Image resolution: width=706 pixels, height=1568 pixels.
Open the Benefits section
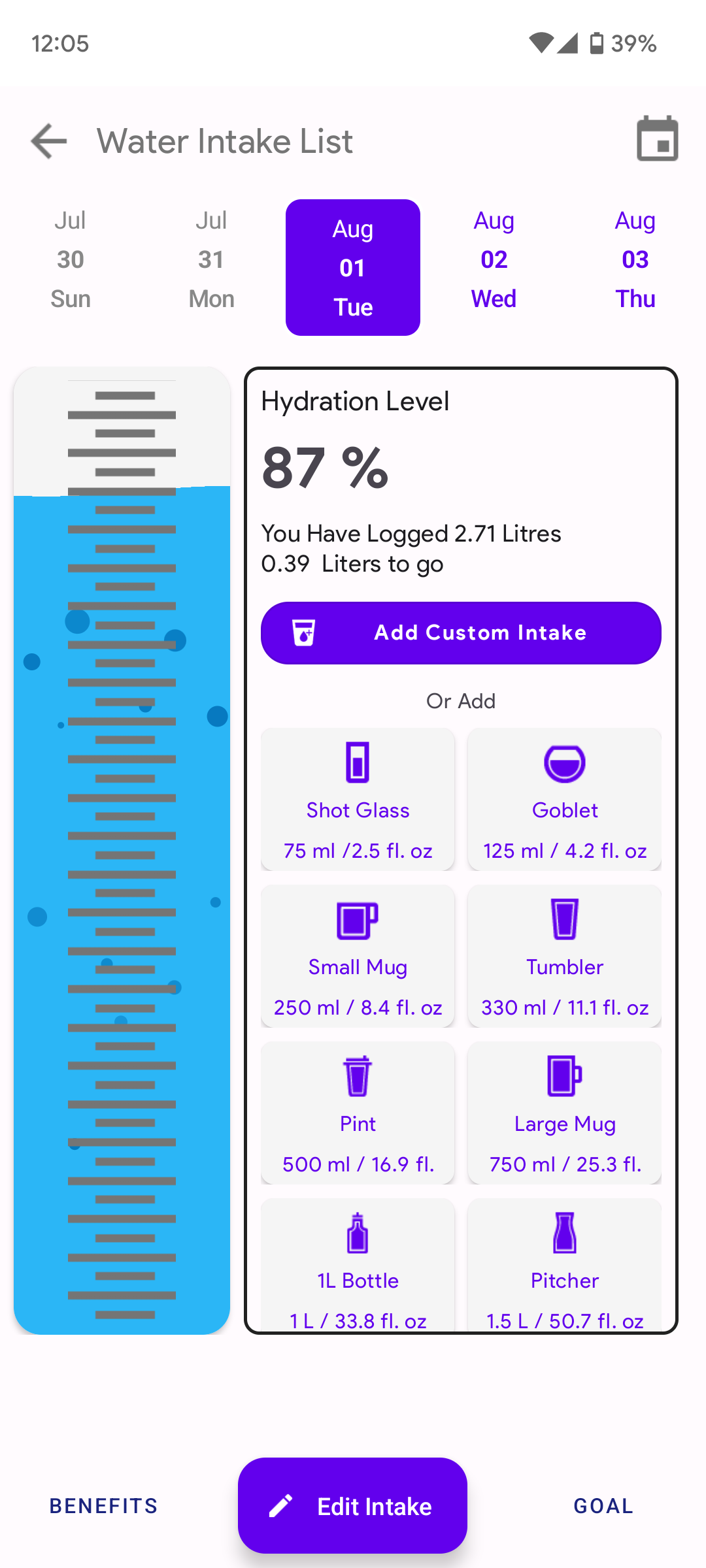[x=104, y=1506]
